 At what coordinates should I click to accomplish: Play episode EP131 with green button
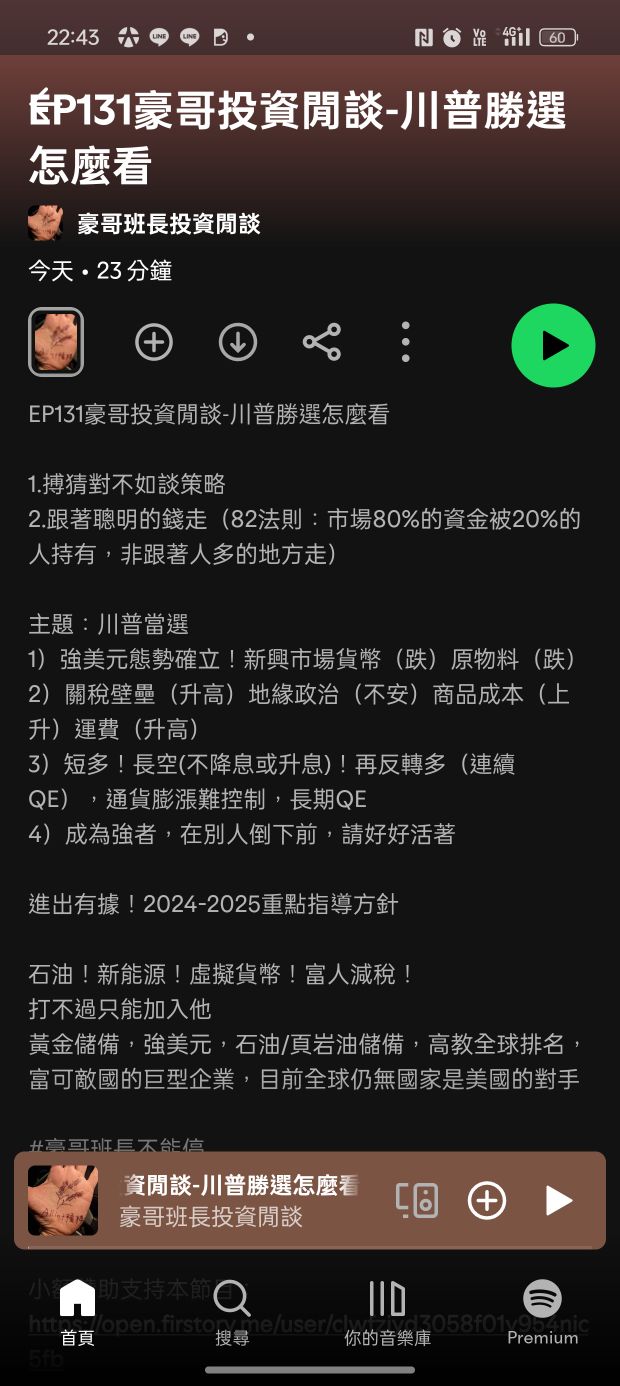(x=553, y=345)
